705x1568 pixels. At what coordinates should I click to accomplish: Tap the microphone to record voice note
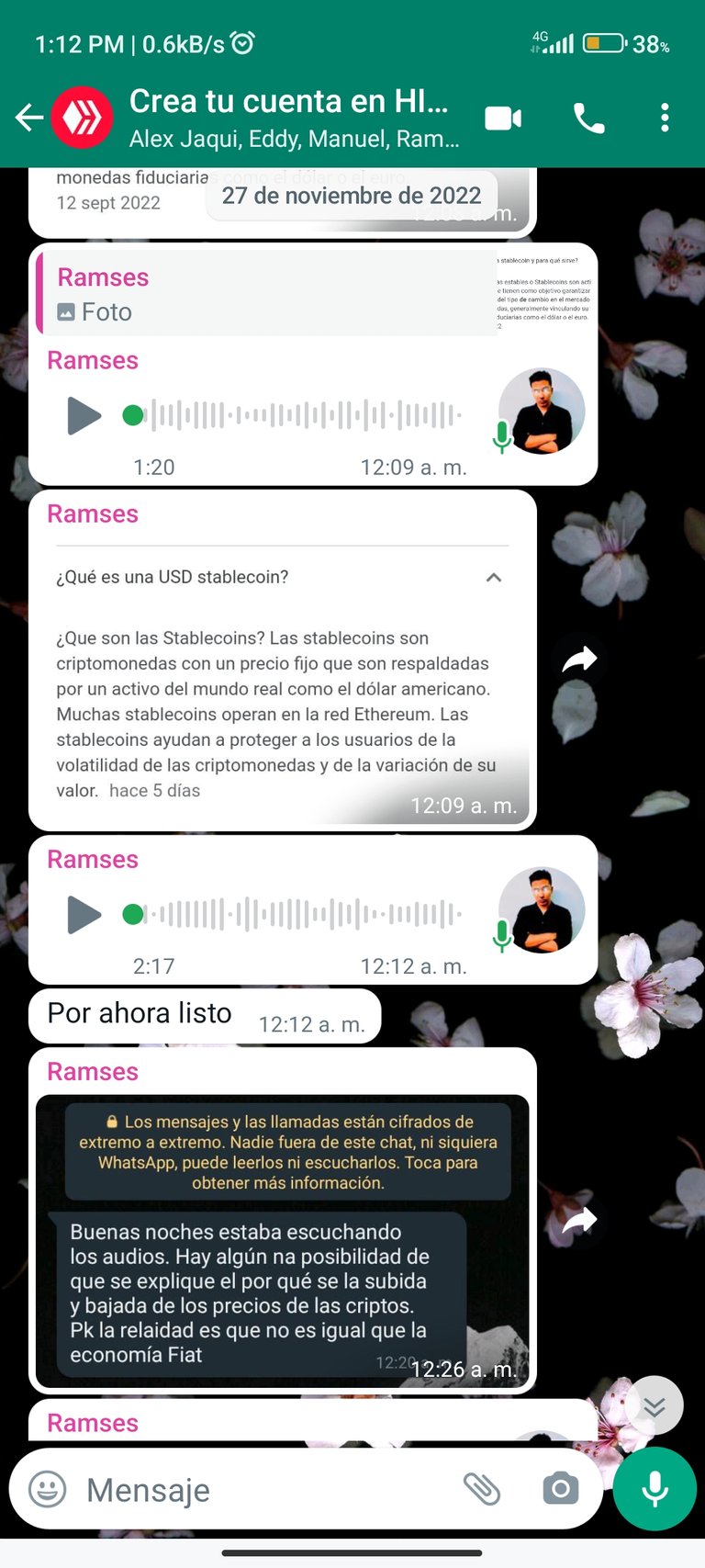[655, 1489]
